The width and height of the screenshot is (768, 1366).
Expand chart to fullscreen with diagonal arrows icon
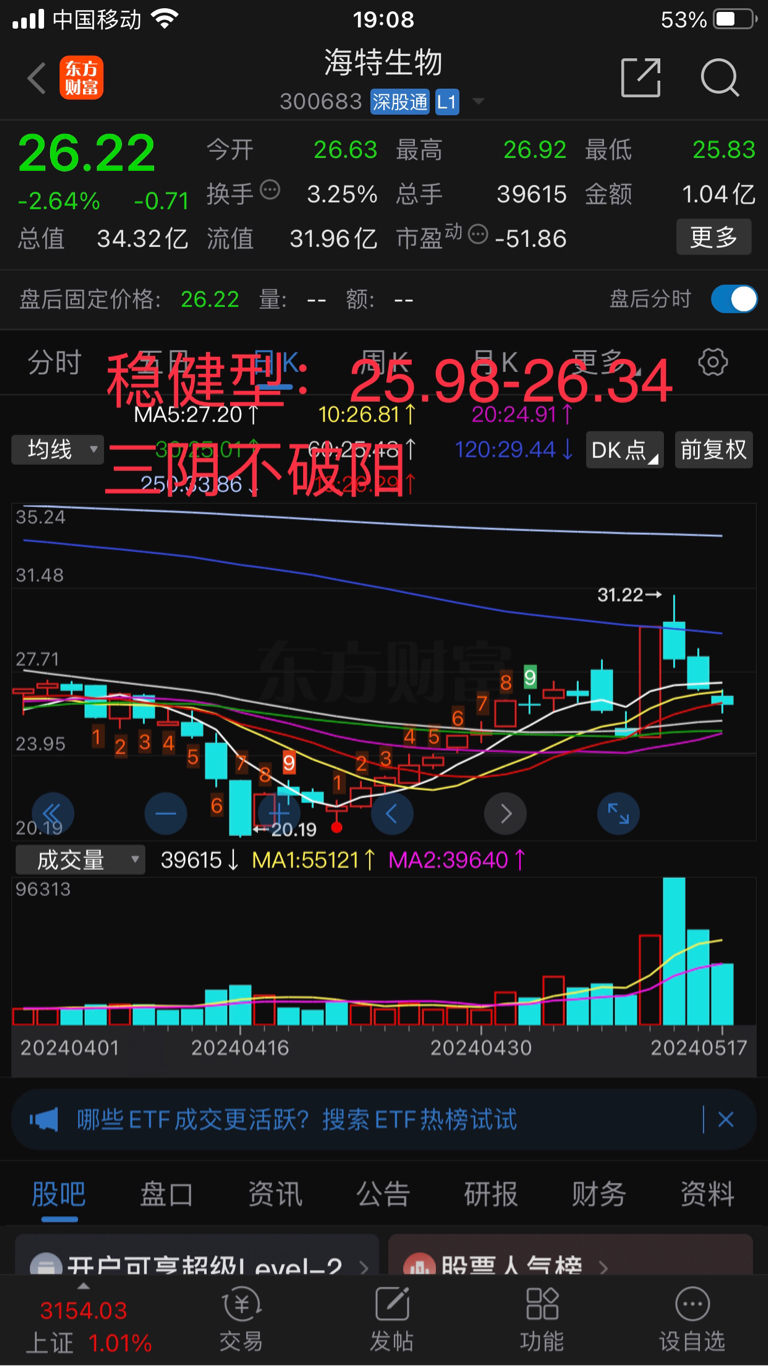click(x=618, y=813)
